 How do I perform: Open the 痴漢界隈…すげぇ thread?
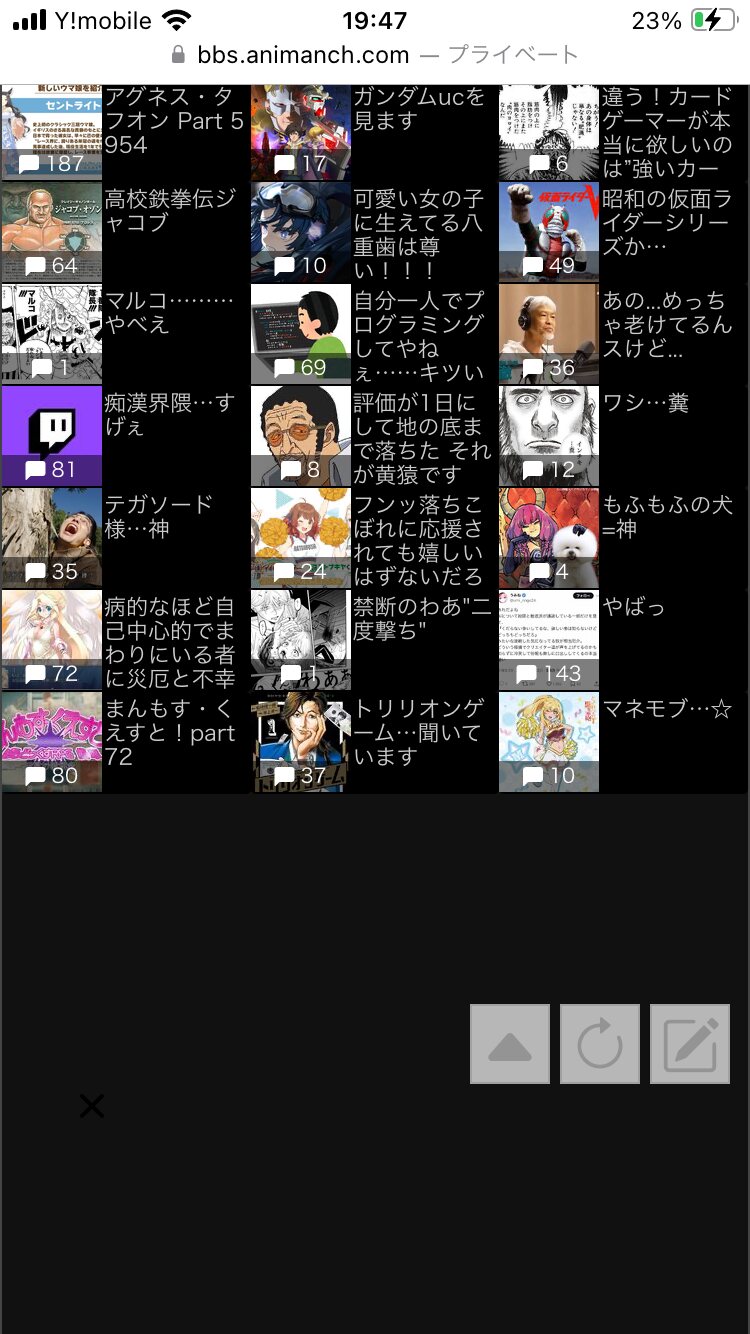coord(125,436)
